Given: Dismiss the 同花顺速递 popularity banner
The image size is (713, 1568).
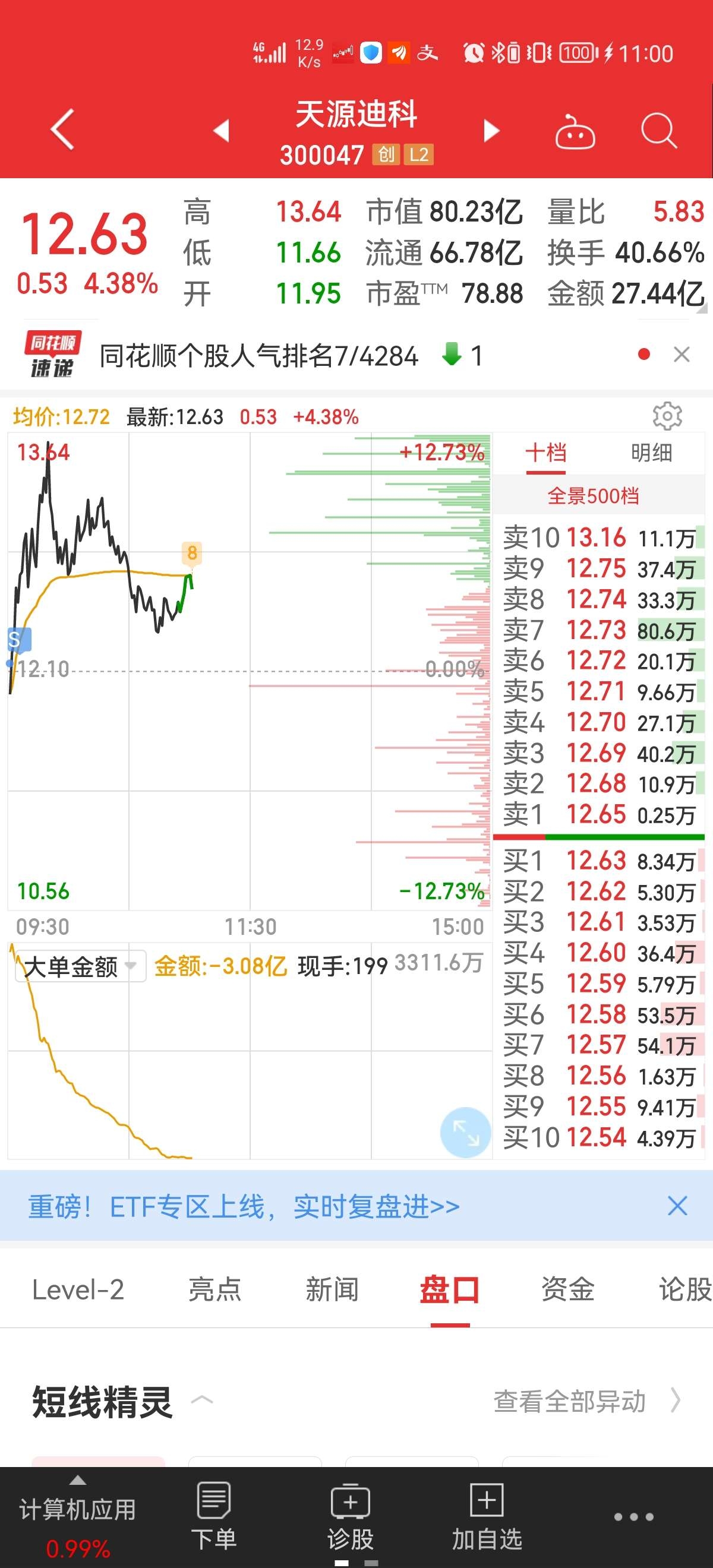Looking at the screenshot, I should [x=682, y=354].
